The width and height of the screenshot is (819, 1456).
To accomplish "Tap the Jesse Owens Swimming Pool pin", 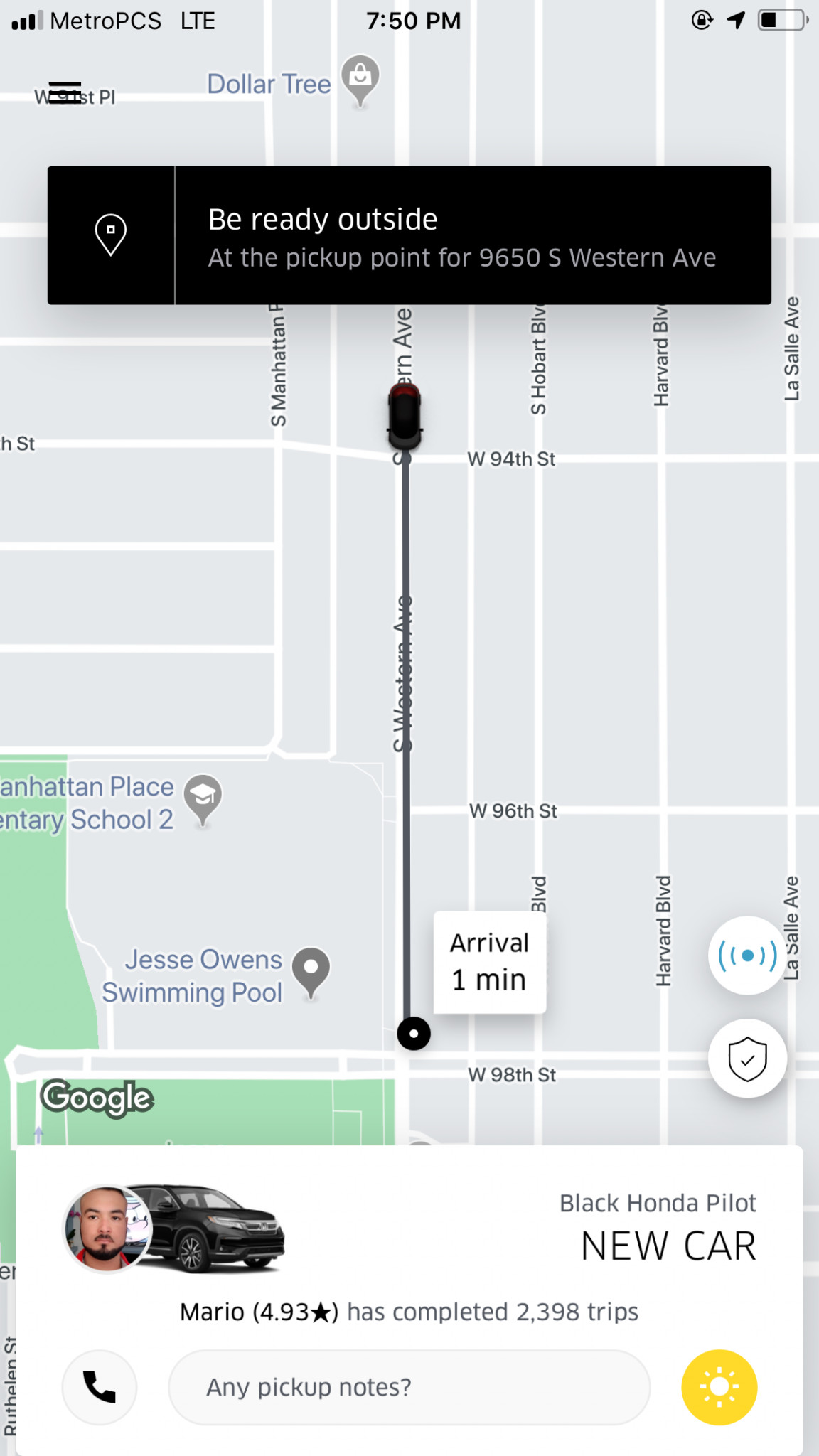I will 311,969.
